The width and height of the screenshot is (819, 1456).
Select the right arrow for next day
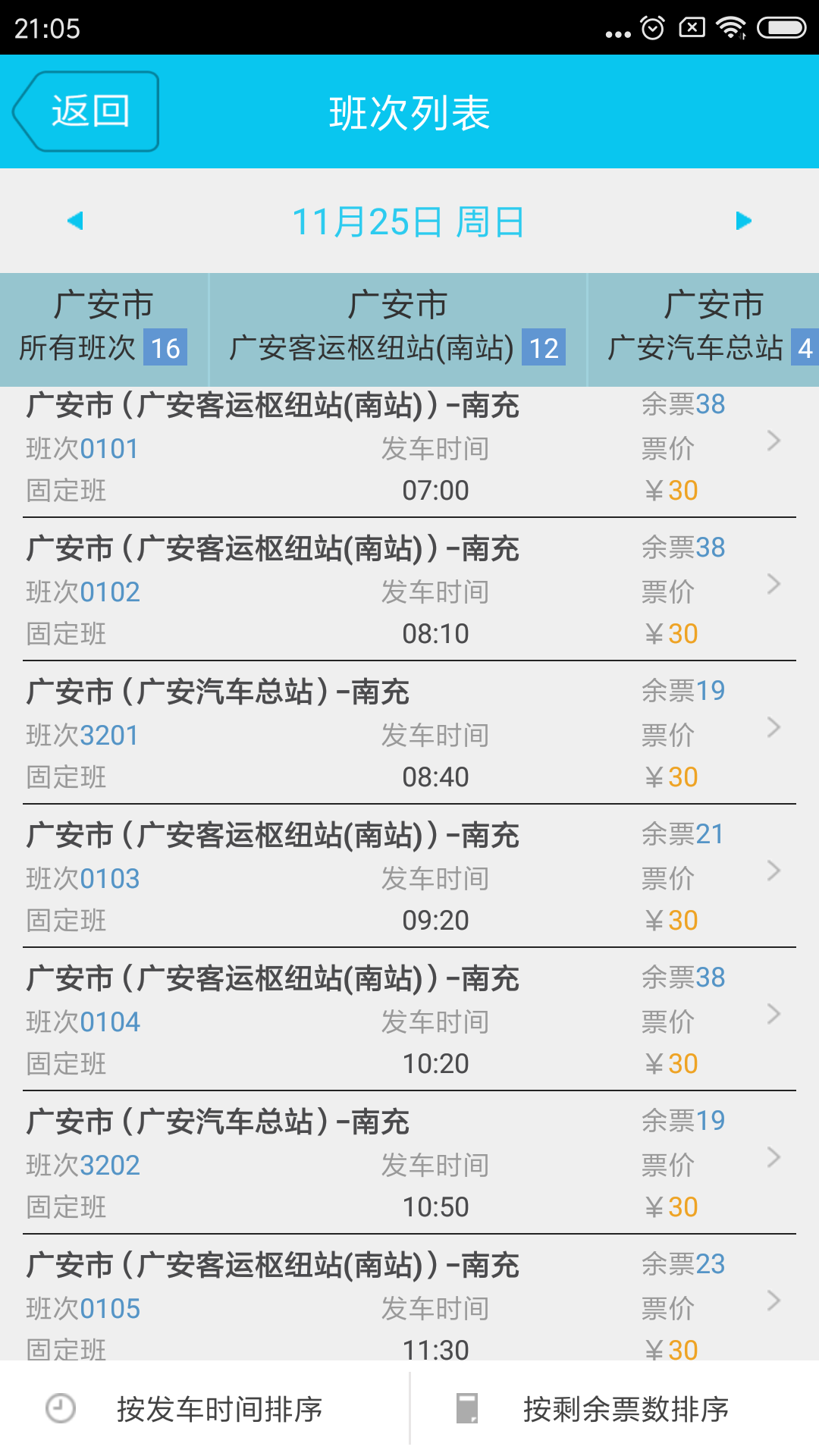click(x=745, y=221)
